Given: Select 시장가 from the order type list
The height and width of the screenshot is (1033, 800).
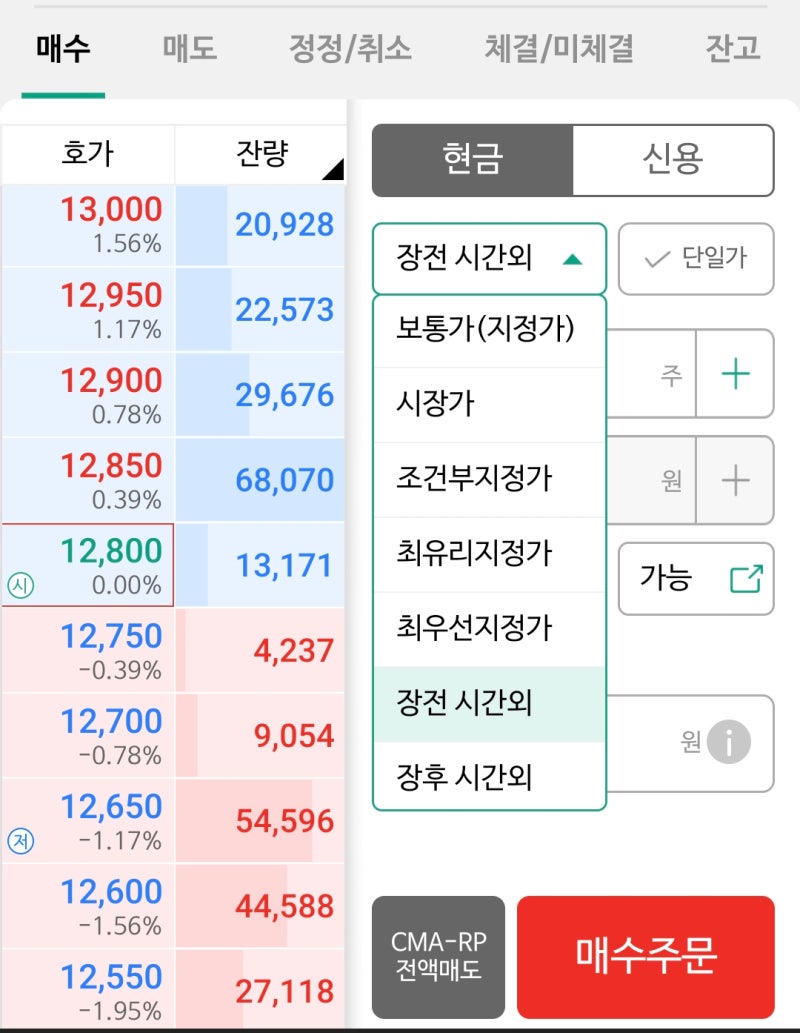Looking at the screenshot, I should (x=488, y=404).
